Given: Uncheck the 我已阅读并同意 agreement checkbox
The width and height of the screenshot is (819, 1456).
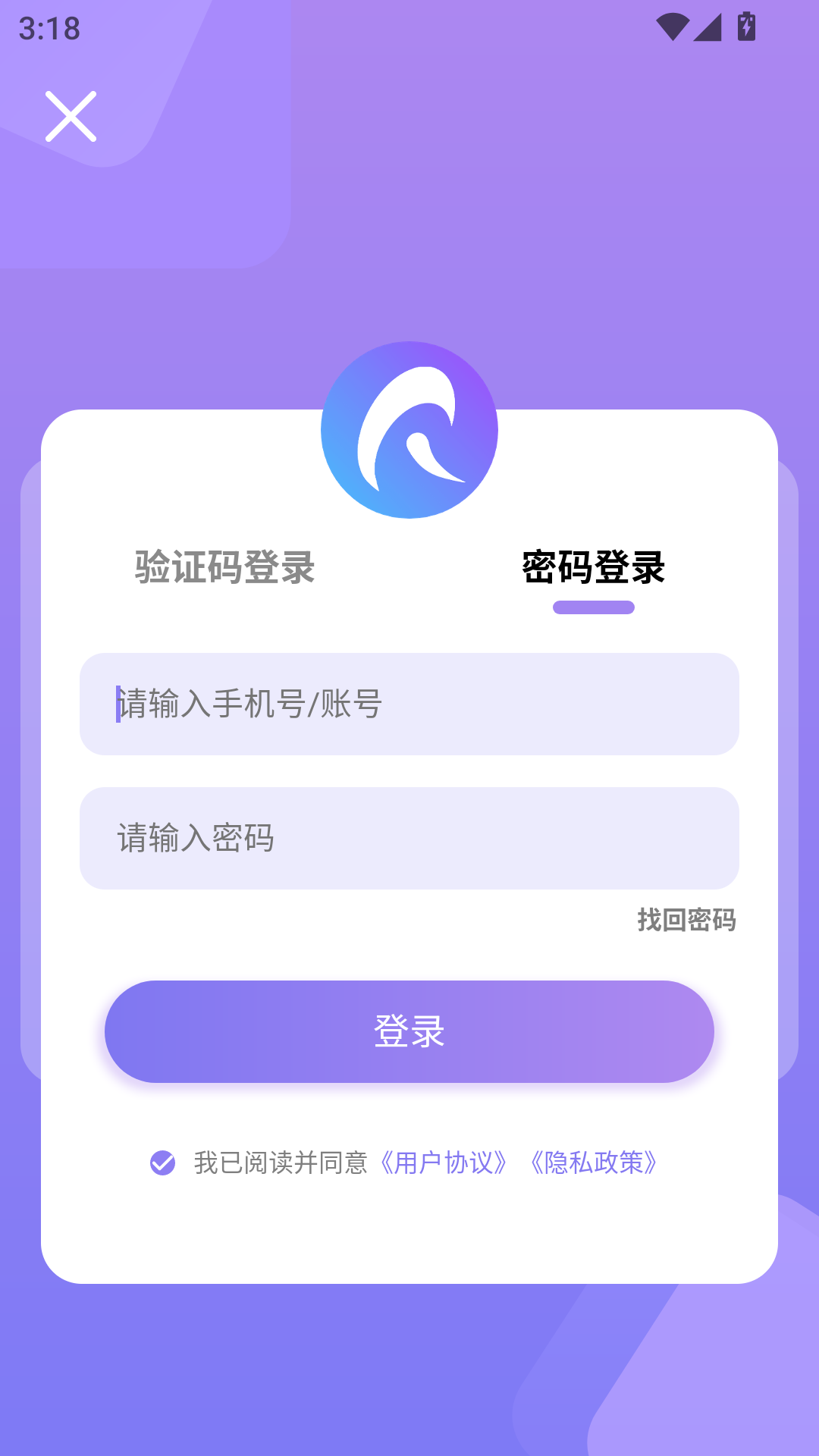Looking at the screenshot, I should 162,1163.
